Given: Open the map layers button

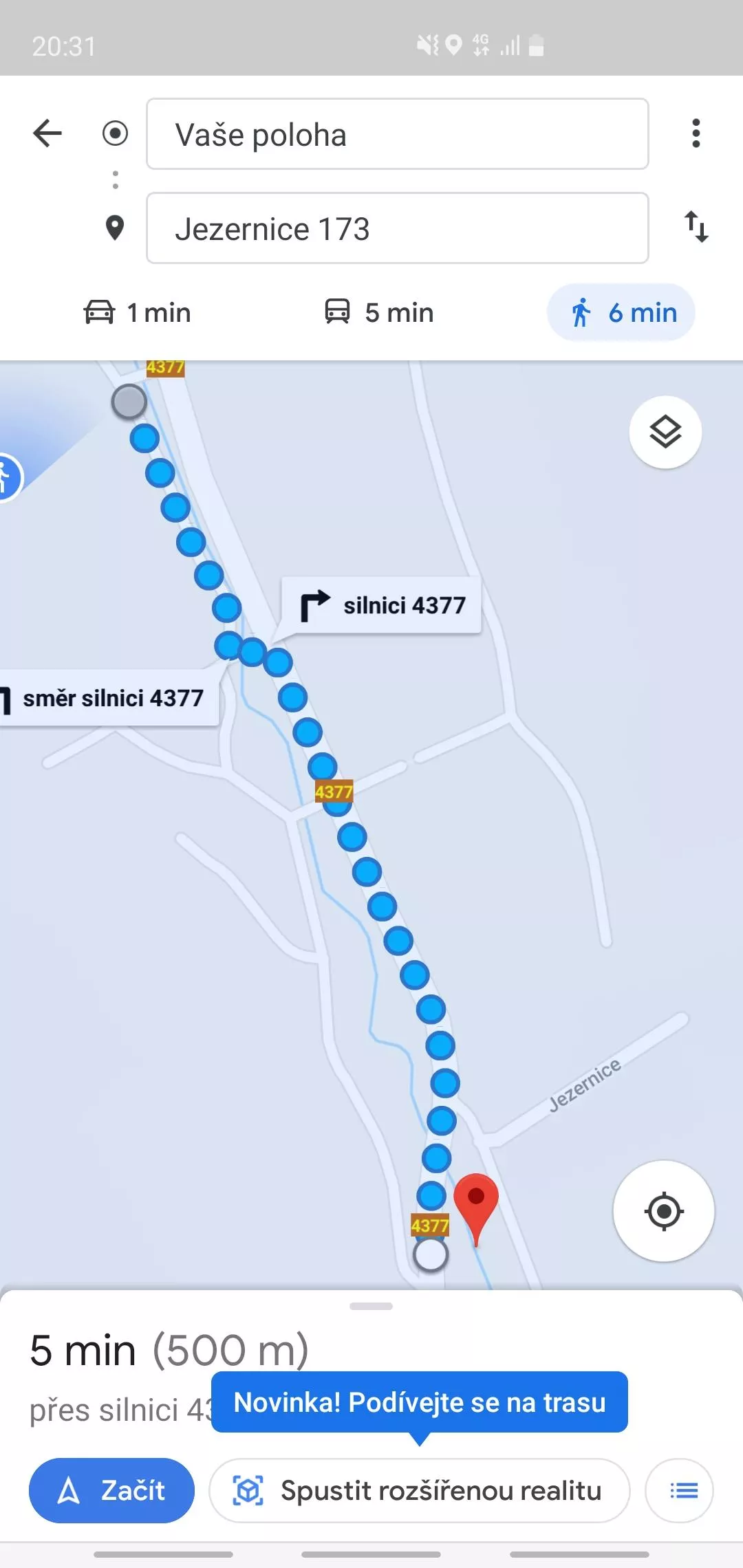Looking at the screenshot, I should pyautogui.click(x=665, y=432).
